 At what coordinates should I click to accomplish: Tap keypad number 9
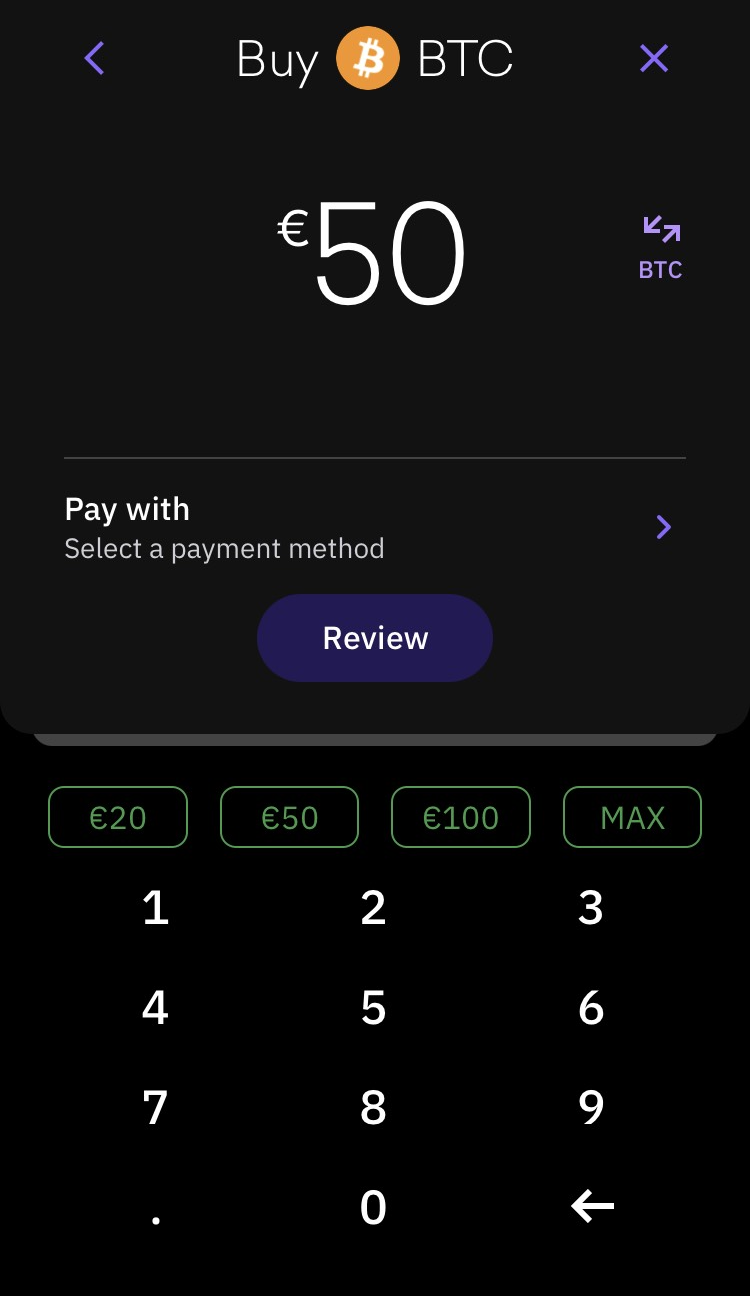[591, 1108]
